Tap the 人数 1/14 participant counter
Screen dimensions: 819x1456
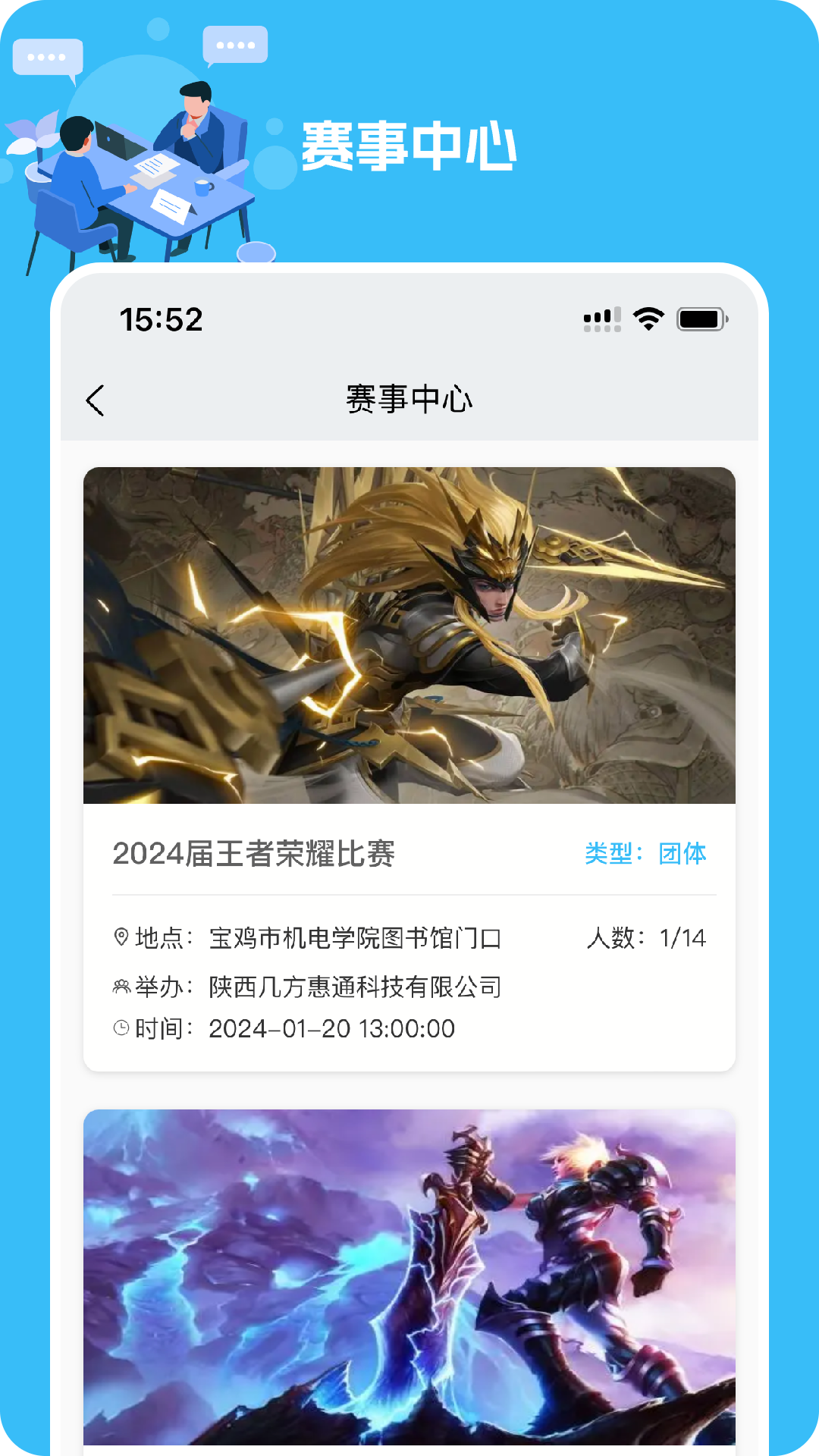coord(646,937)
